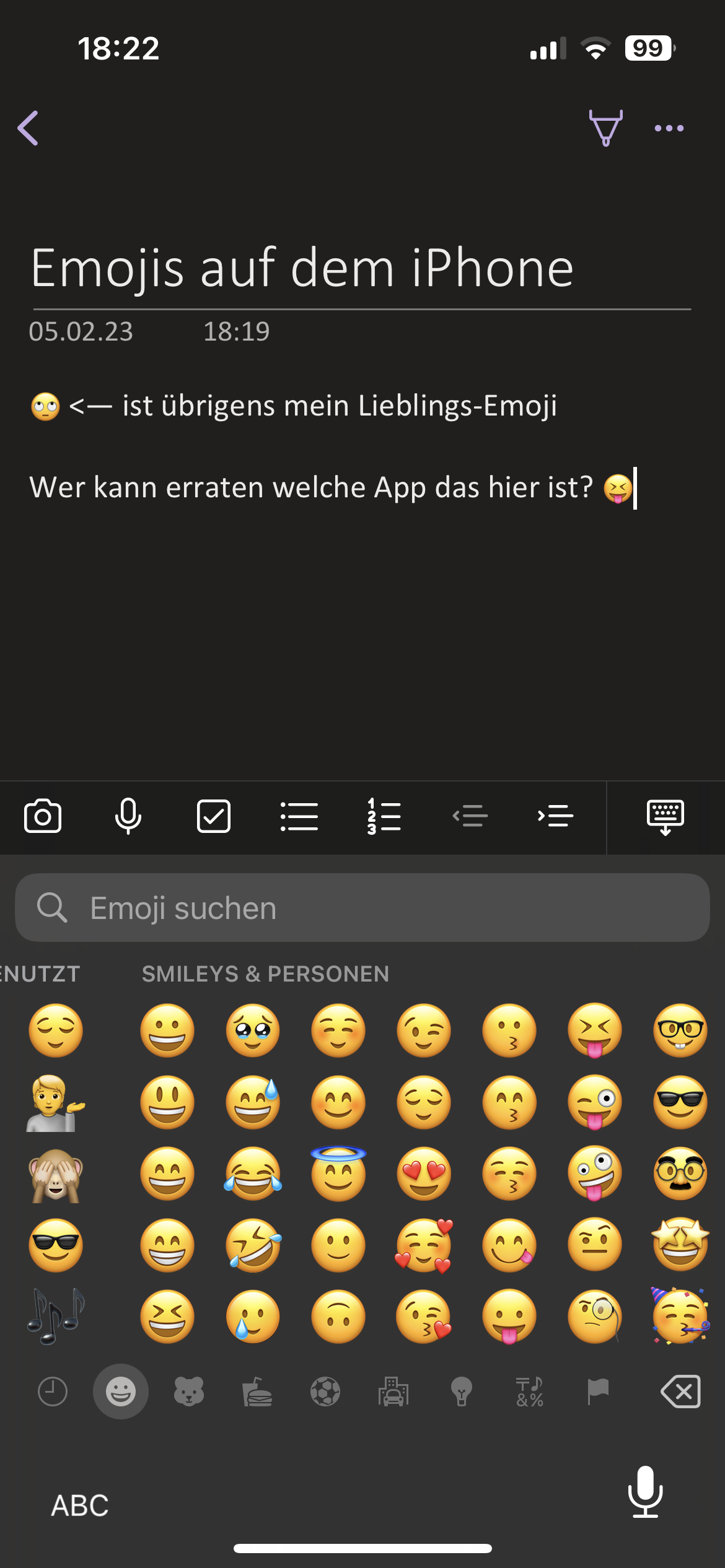This screenshot has width=725, height=1568.
Task: Start audio recording from the toolbar microphone
Action: click(128, 816)
